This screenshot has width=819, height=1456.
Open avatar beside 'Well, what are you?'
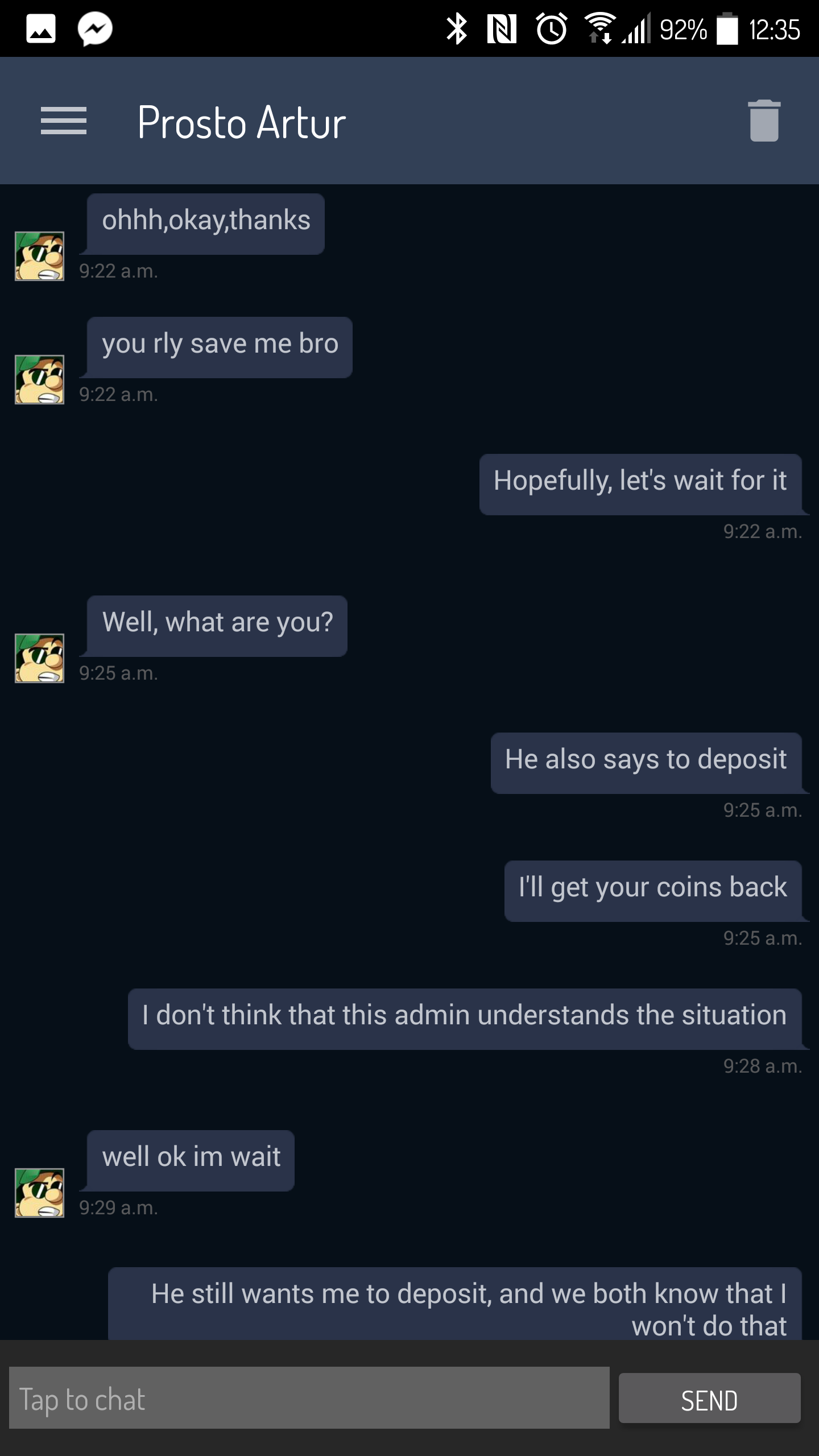(x=39, y=658)
